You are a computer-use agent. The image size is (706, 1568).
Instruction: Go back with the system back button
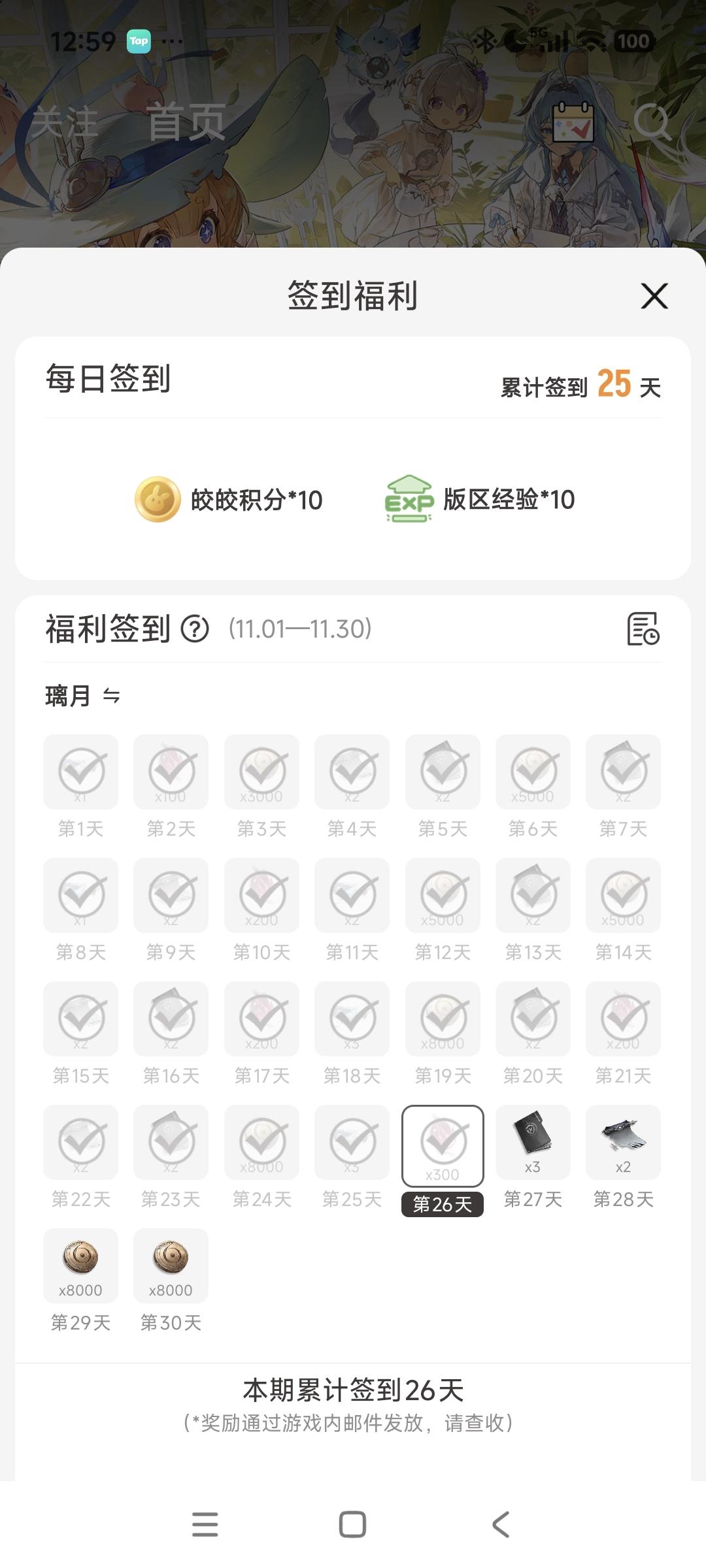pos(500,1525)
